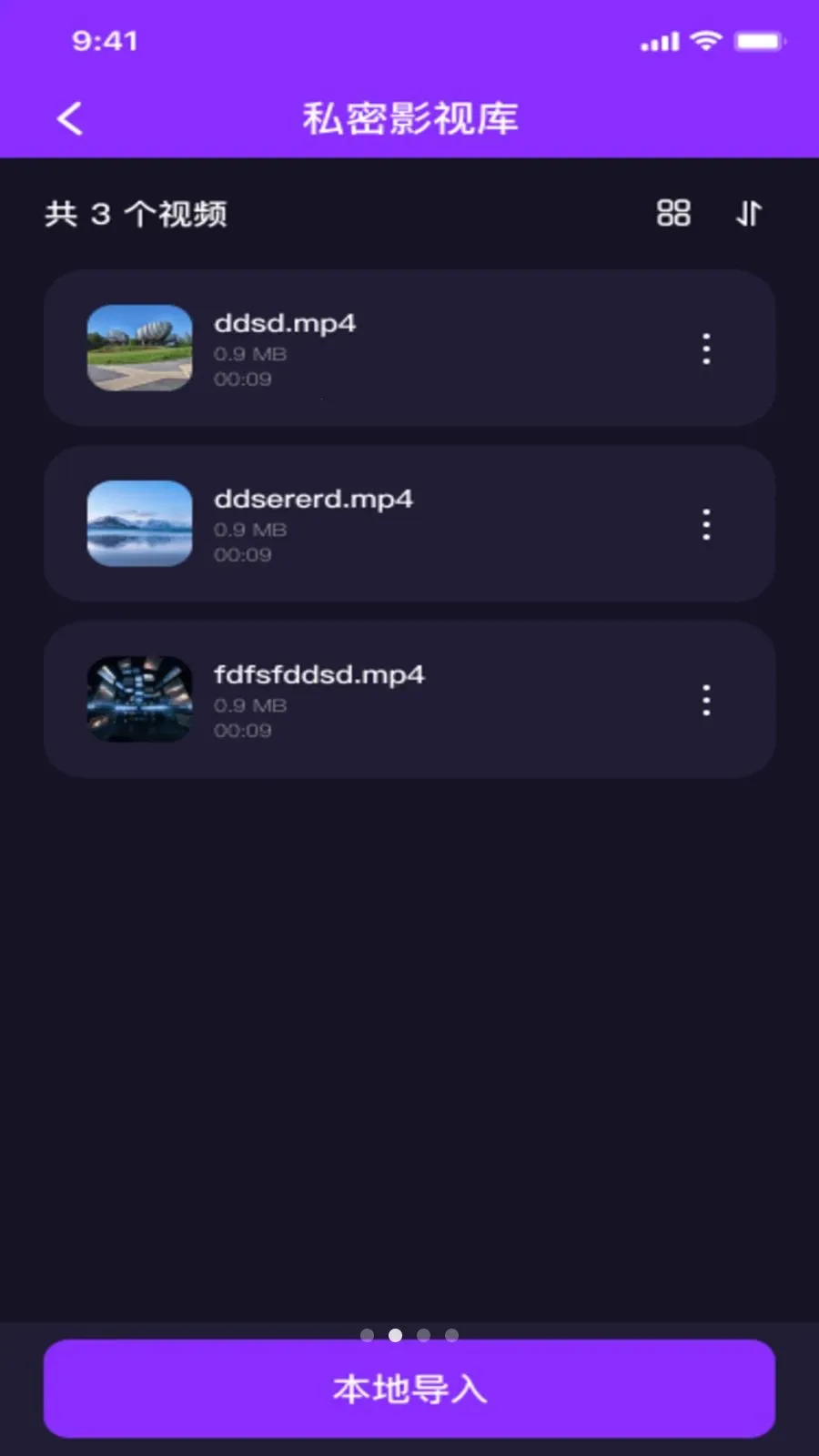Click the Wi-Fi icon in the status bar
This screenshot has height=1456, width=819.
point(704,40)
